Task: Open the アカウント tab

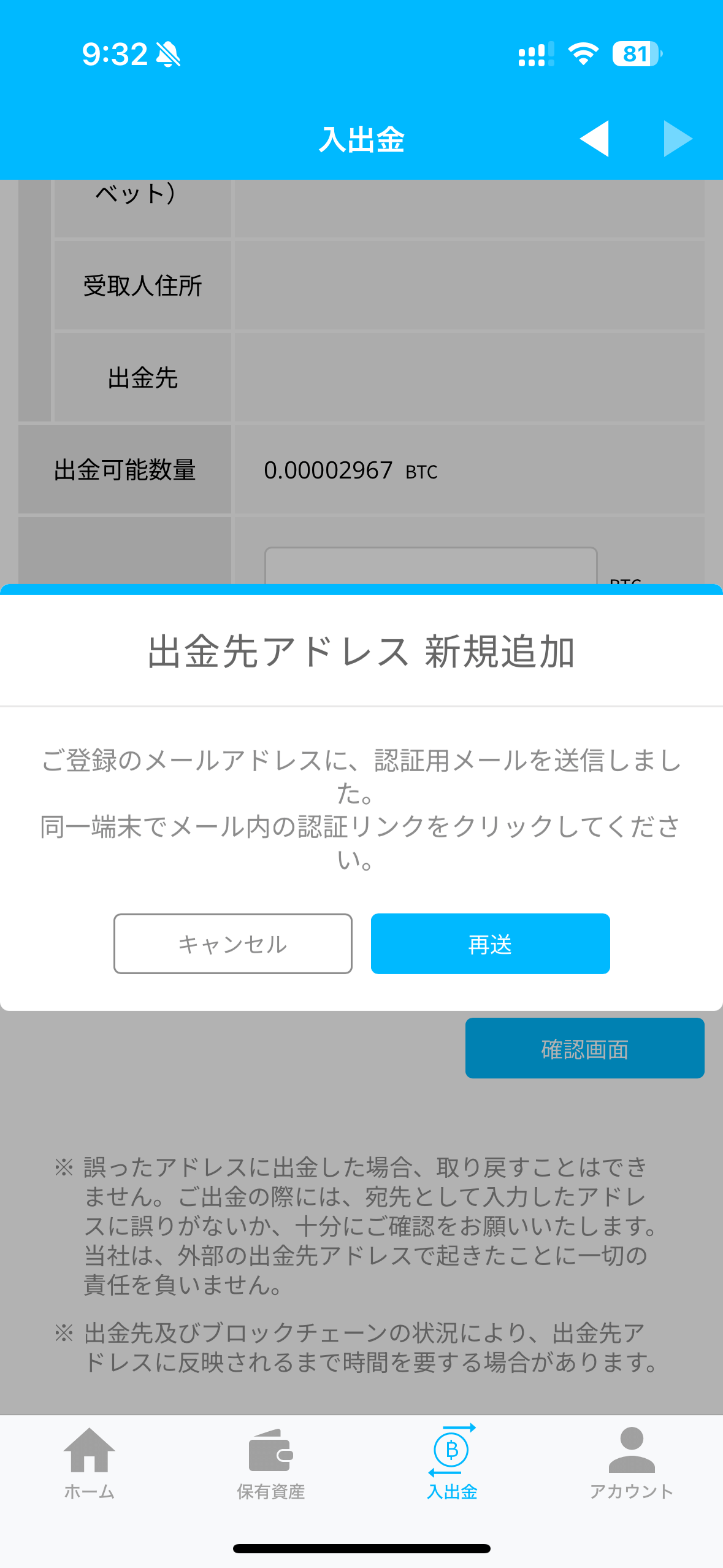Action: click(632, 1462)
